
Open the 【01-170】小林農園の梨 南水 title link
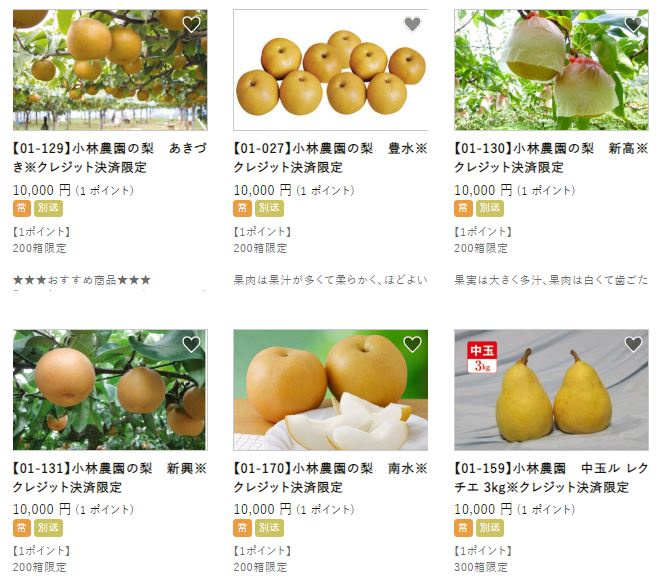(330, 478)
